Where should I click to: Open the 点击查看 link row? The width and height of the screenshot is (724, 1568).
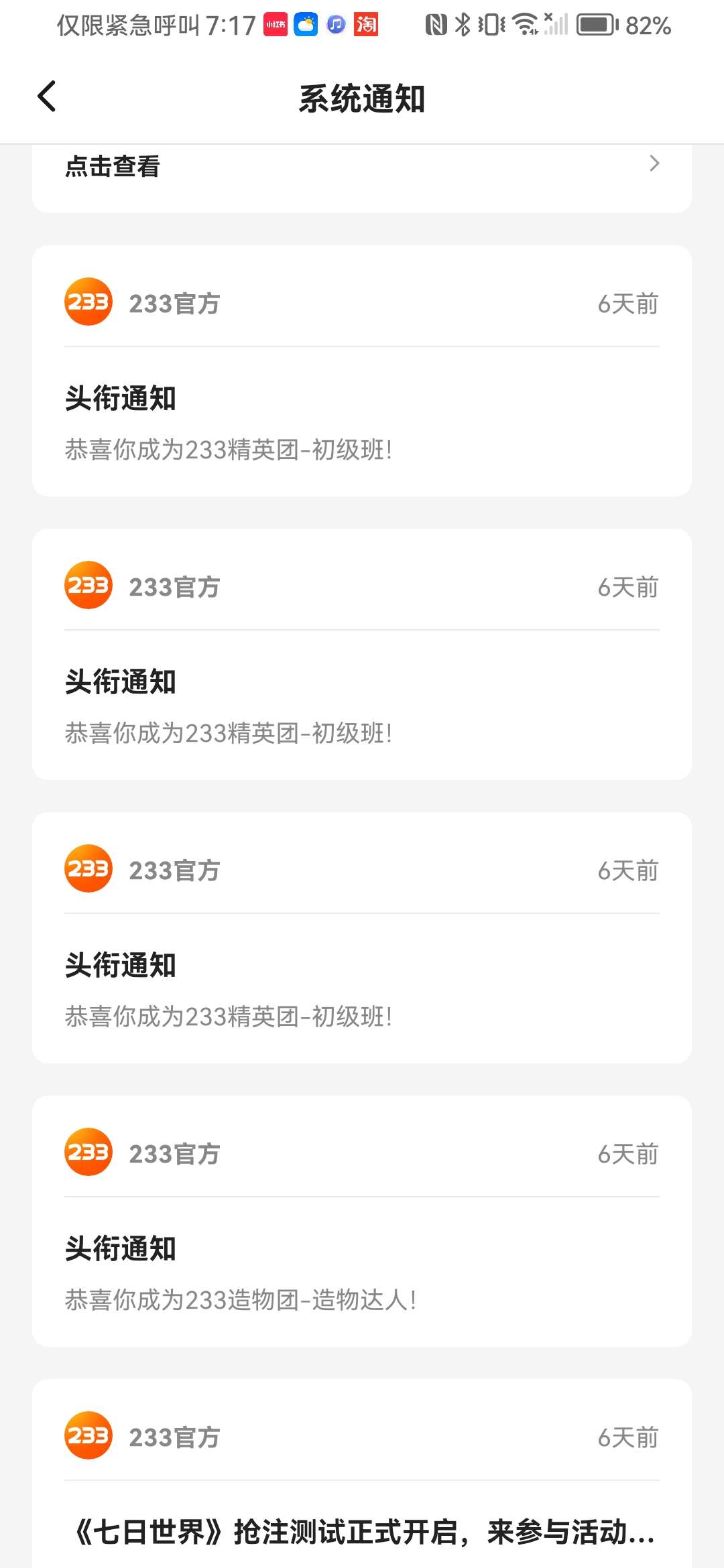pos(362,166)
